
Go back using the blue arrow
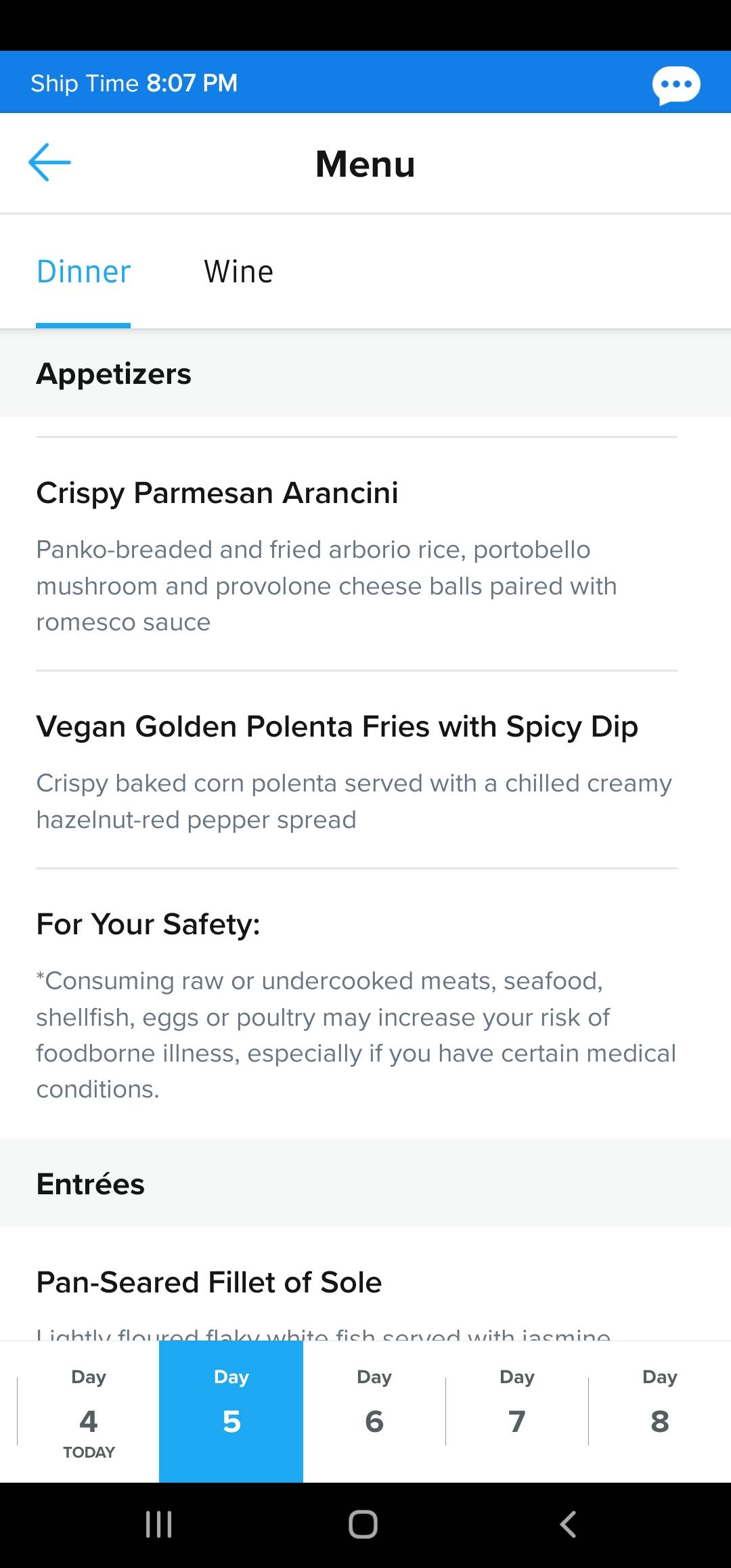49,162
